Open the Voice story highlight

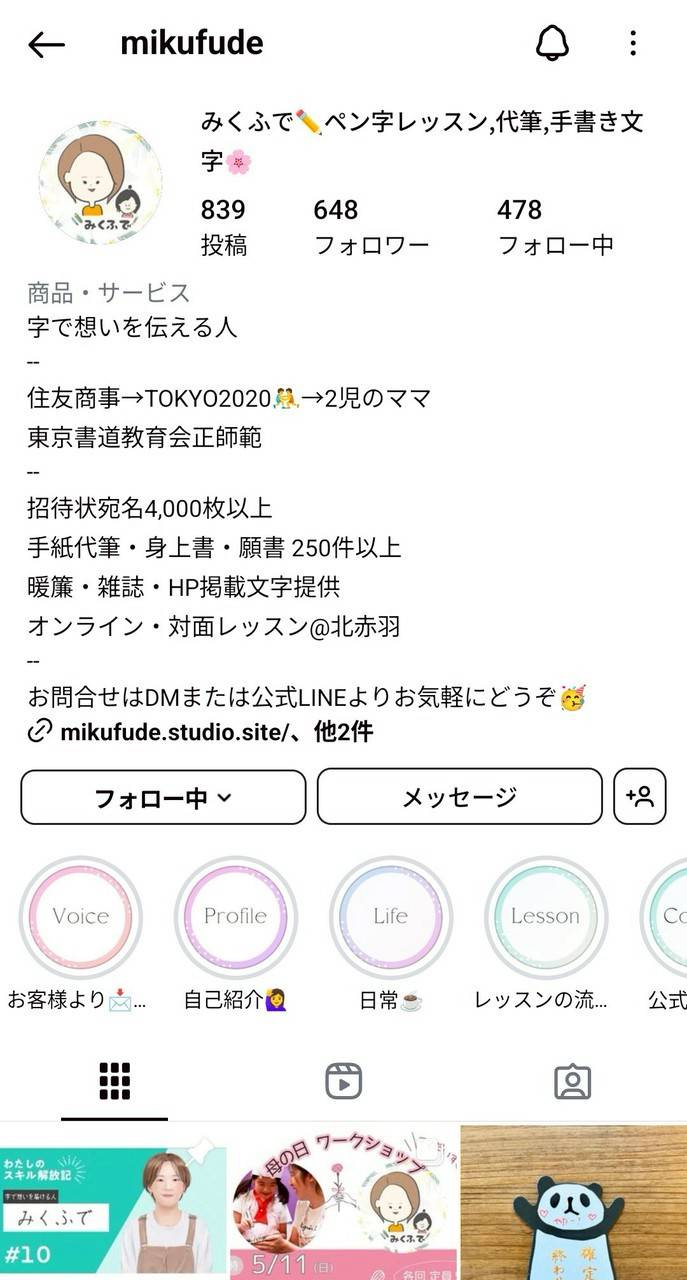81,916
